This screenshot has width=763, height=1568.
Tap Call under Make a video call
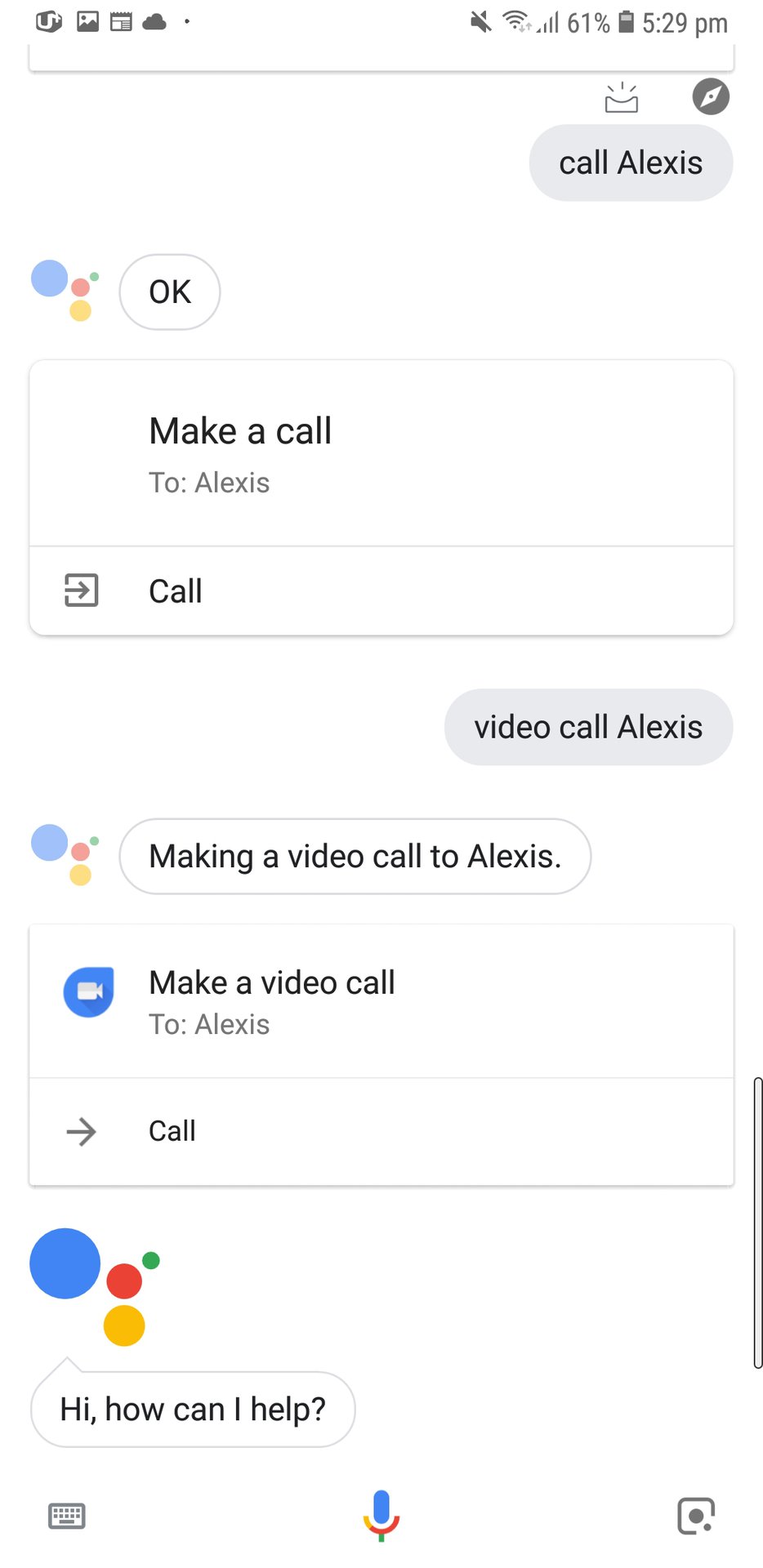point(381,1131)
